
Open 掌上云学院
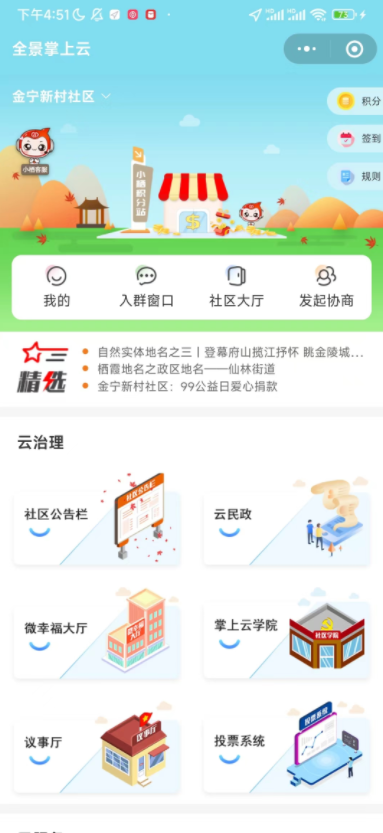(x=287, y=641)
